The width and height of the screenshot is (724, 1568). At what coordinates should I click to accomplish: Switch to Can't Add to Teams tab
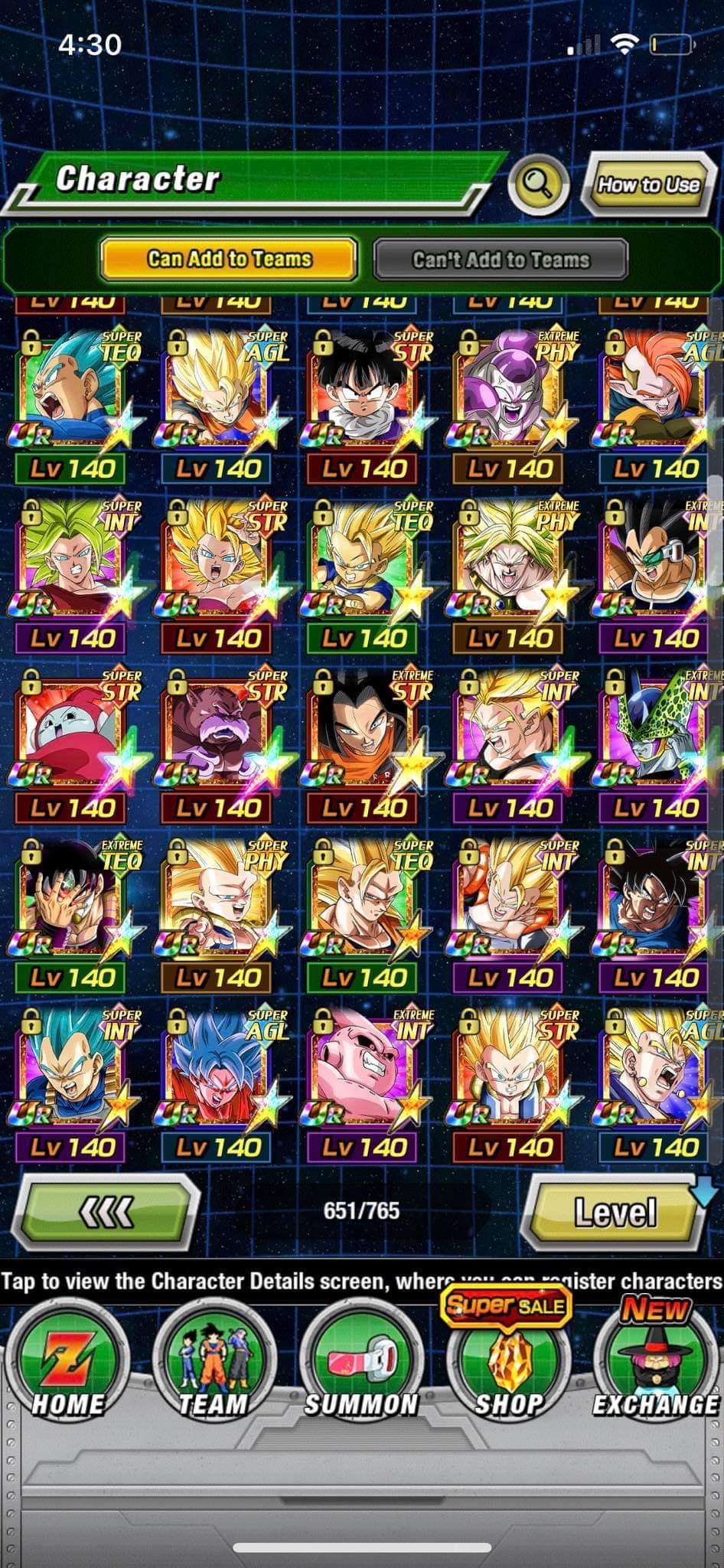(x=501, y=260)
